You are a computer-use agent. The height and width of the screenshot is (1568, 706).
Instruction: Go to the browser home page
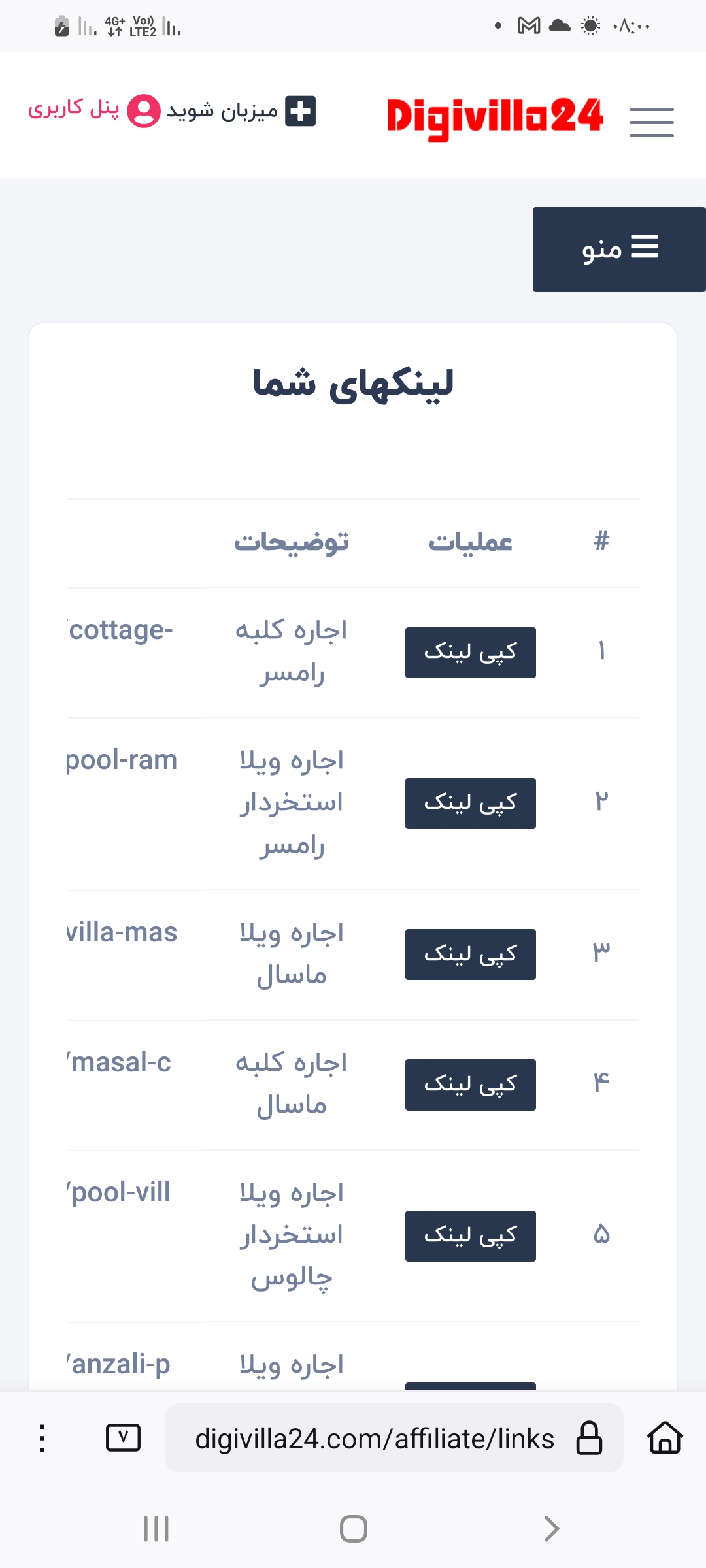[x=665, y=1438]
